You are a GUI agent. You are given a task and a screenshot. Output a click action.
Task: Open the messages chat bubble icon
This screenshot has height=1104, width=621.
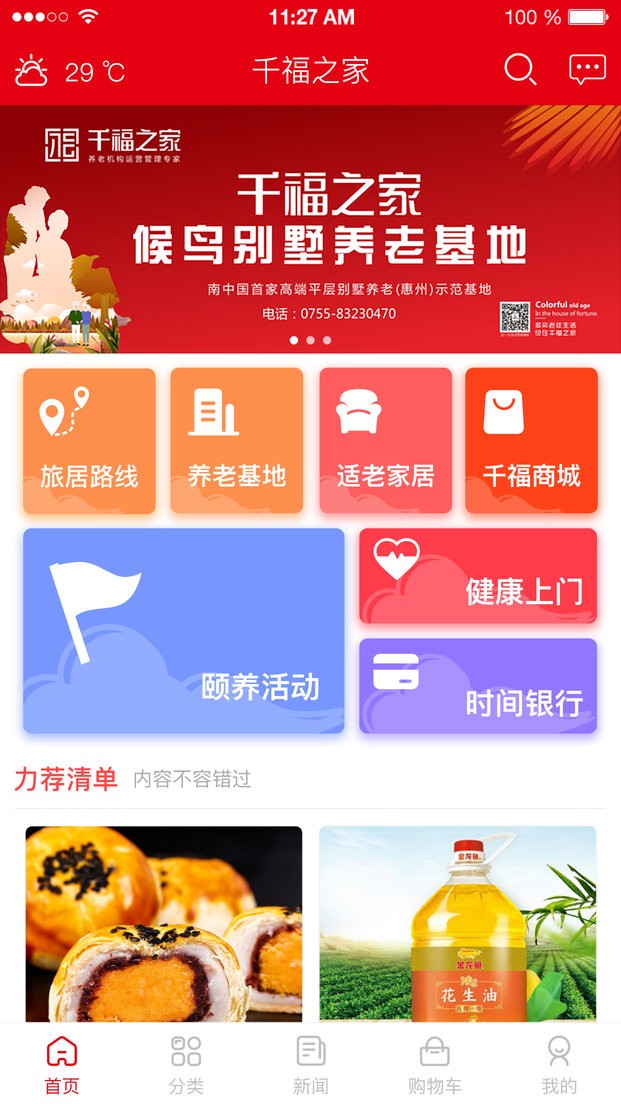coord(587,70)
